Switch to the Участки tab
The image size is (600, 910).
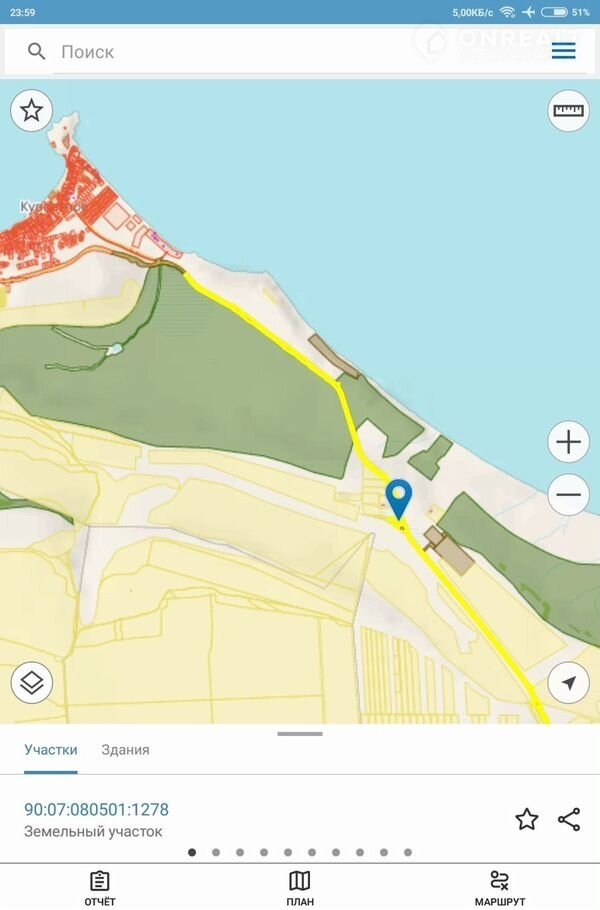click(51, 749)
